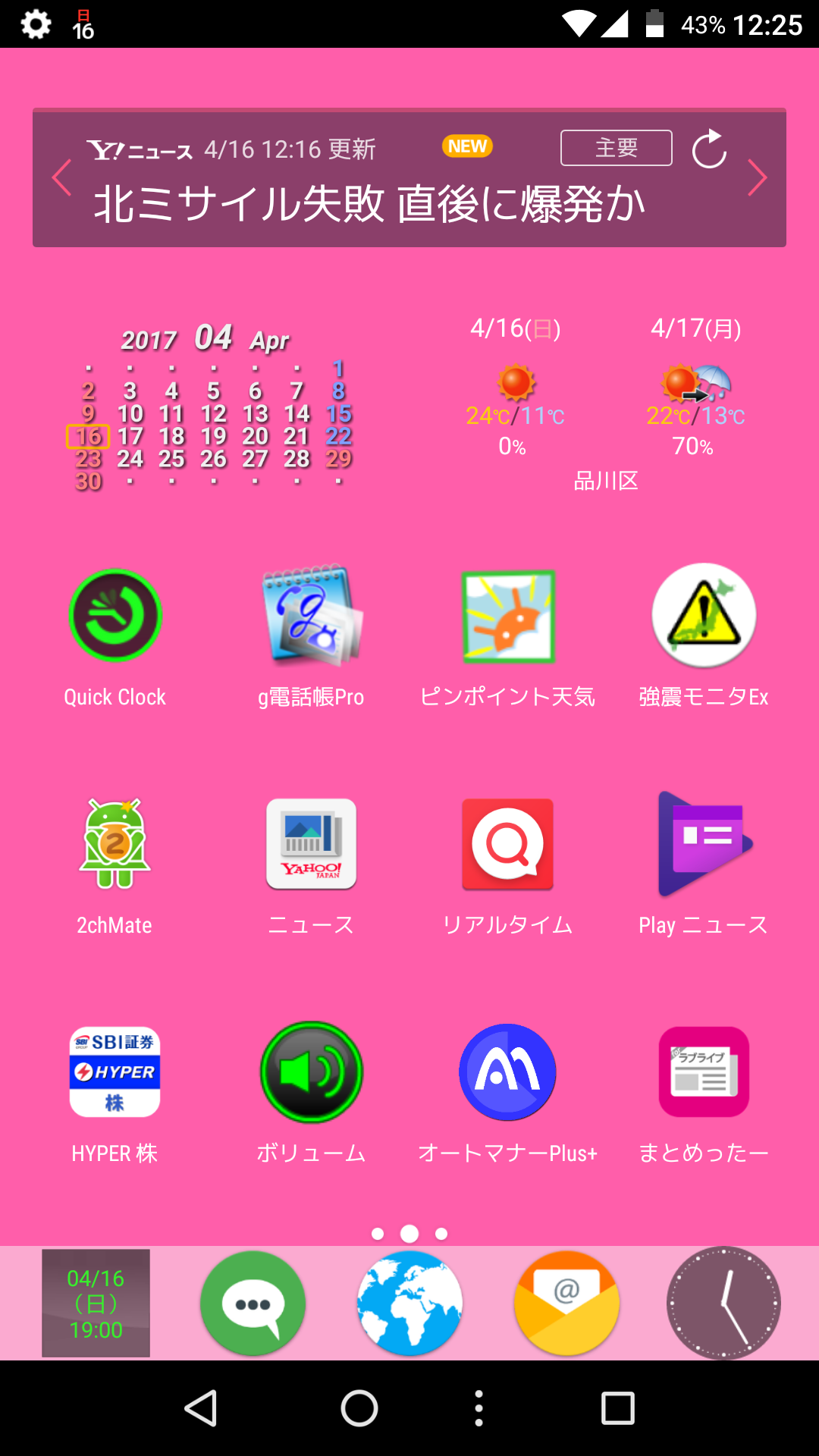
Task: Tap the 主要 category button
Action: tap(617, 148)
